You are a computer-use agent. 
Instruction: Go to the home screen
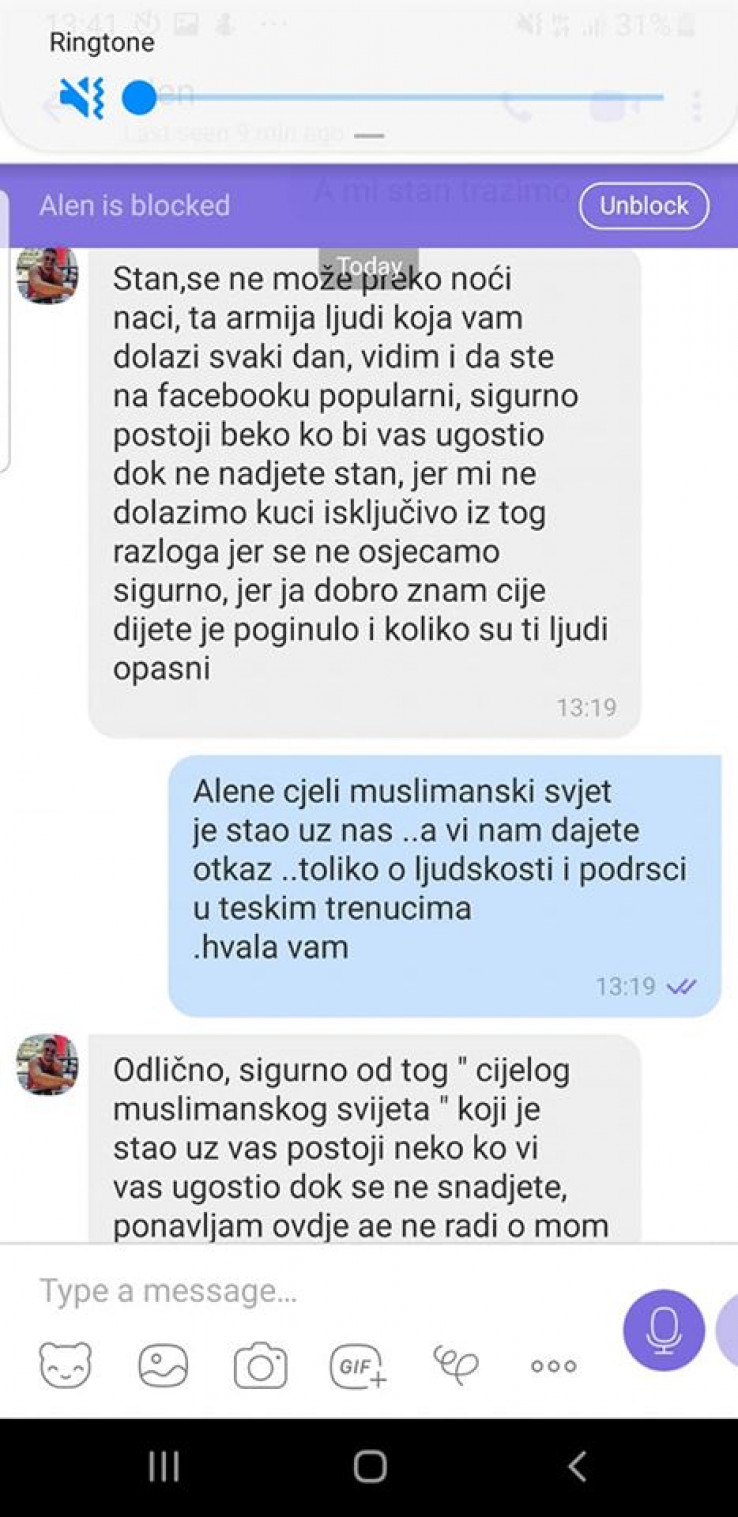[x=369, y=1467]
